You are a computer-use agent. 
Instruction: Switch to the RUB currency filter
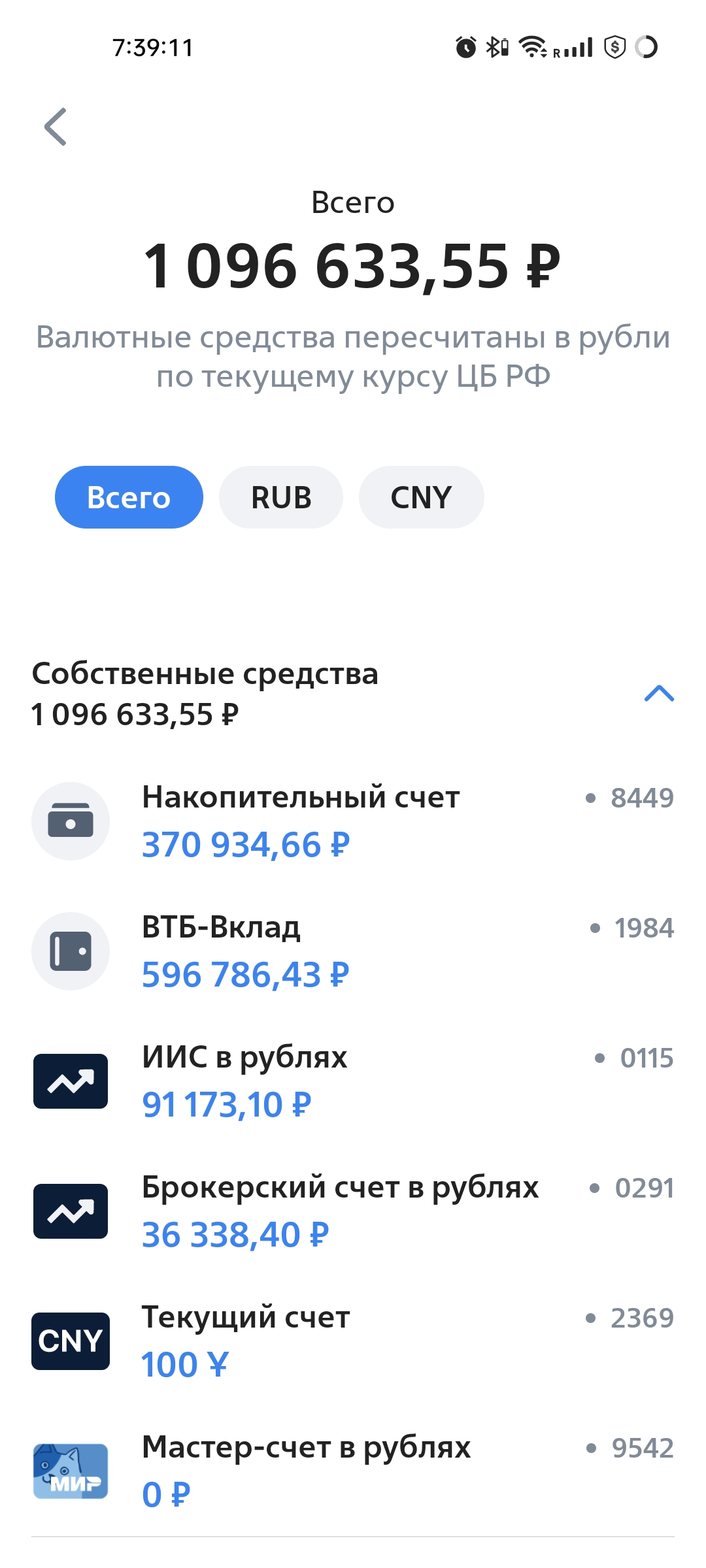(281, 497)
